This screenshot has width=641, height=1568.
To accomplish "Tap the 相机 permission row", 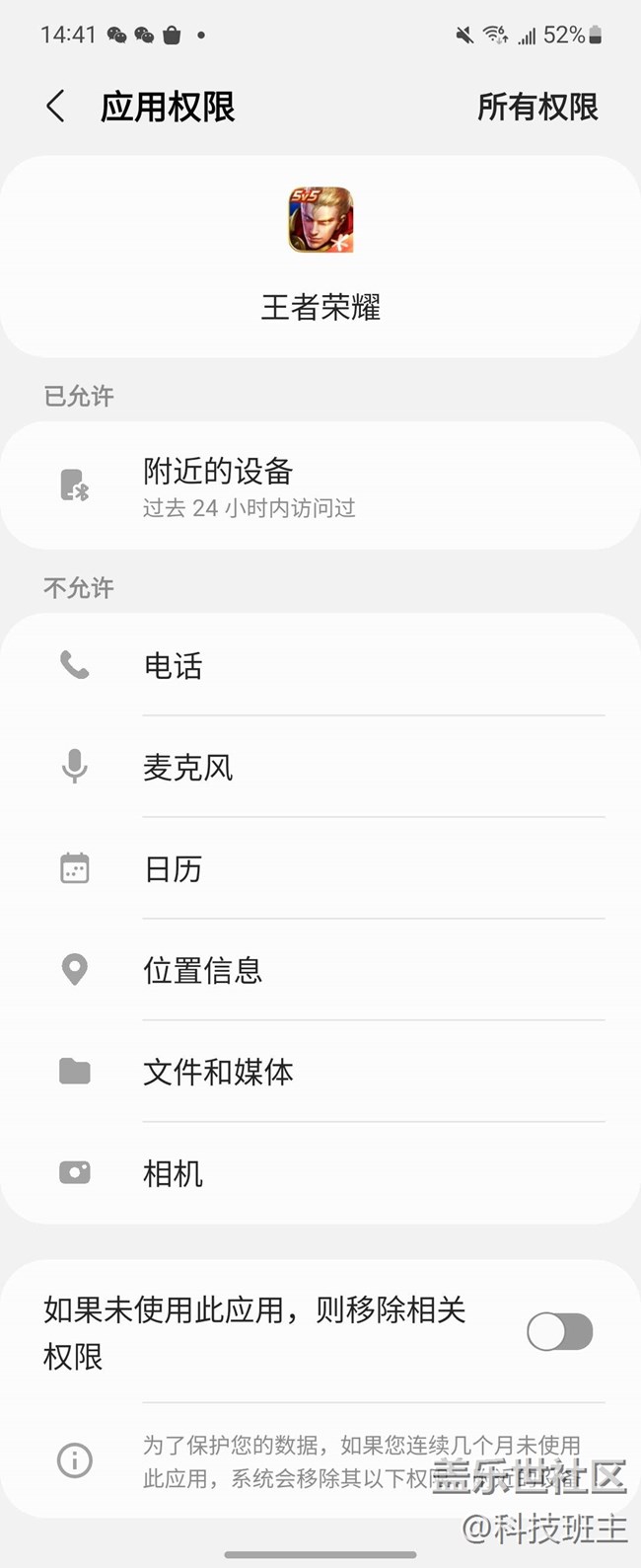I will tap(320, 1173).
